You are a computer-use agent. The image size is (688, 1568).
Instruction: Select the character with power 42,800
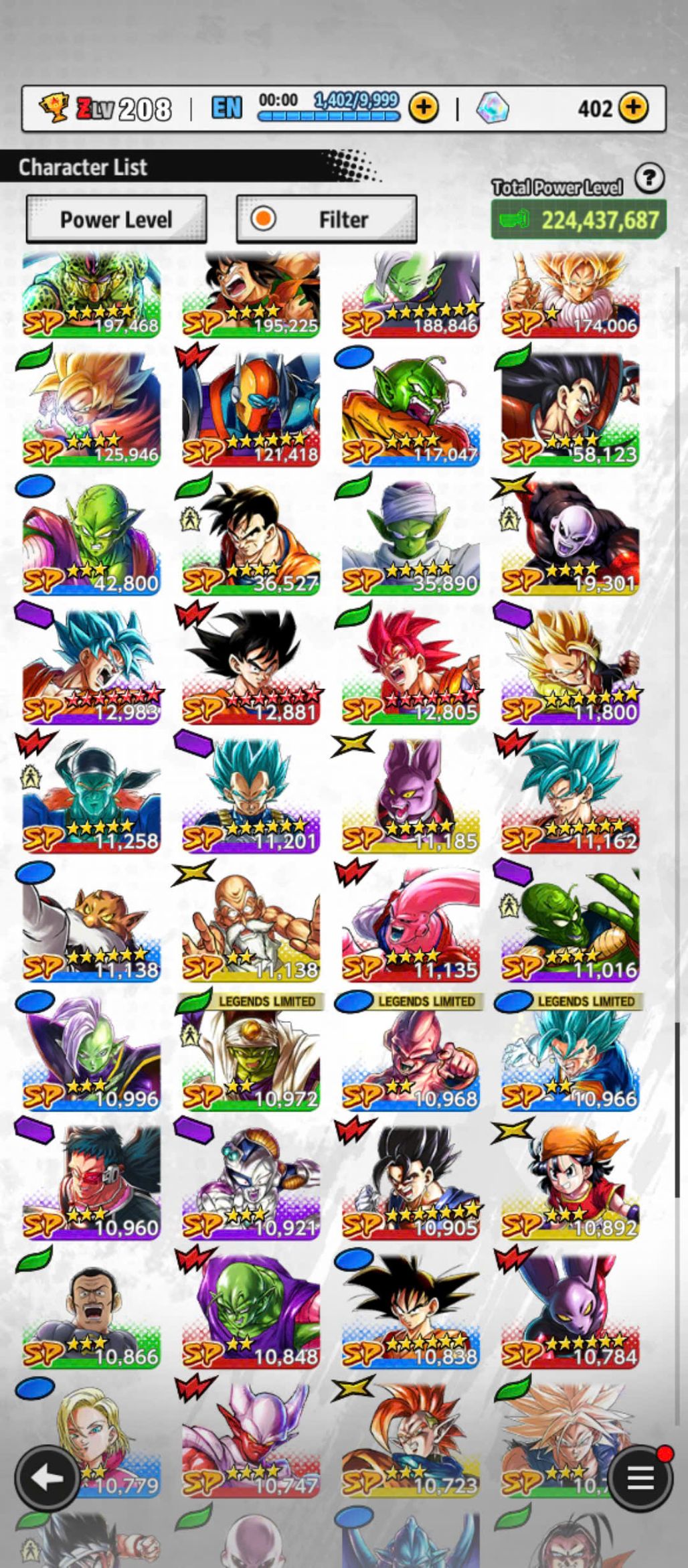(x=92, y=539)
